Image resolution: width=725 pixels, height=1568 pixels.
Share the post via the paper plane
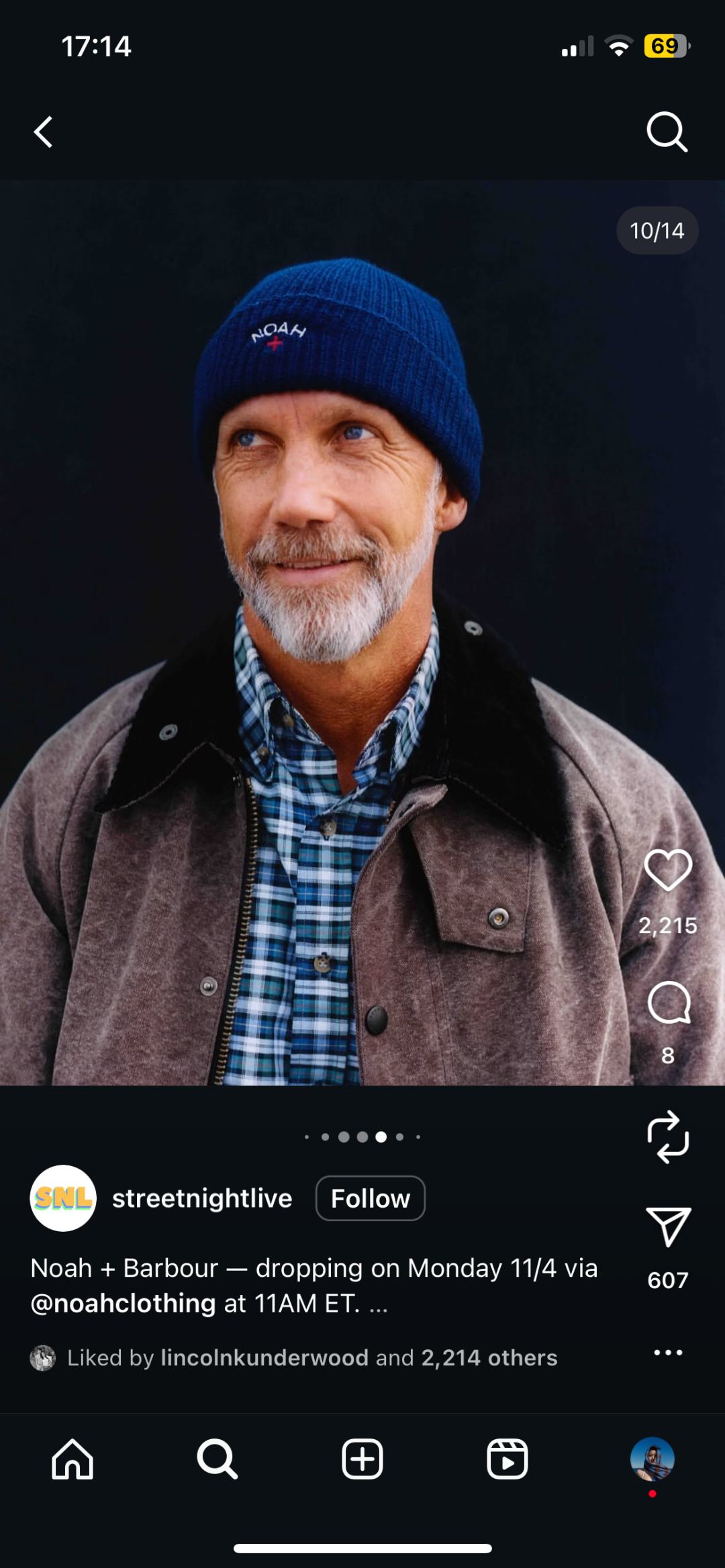[668, 1226]
